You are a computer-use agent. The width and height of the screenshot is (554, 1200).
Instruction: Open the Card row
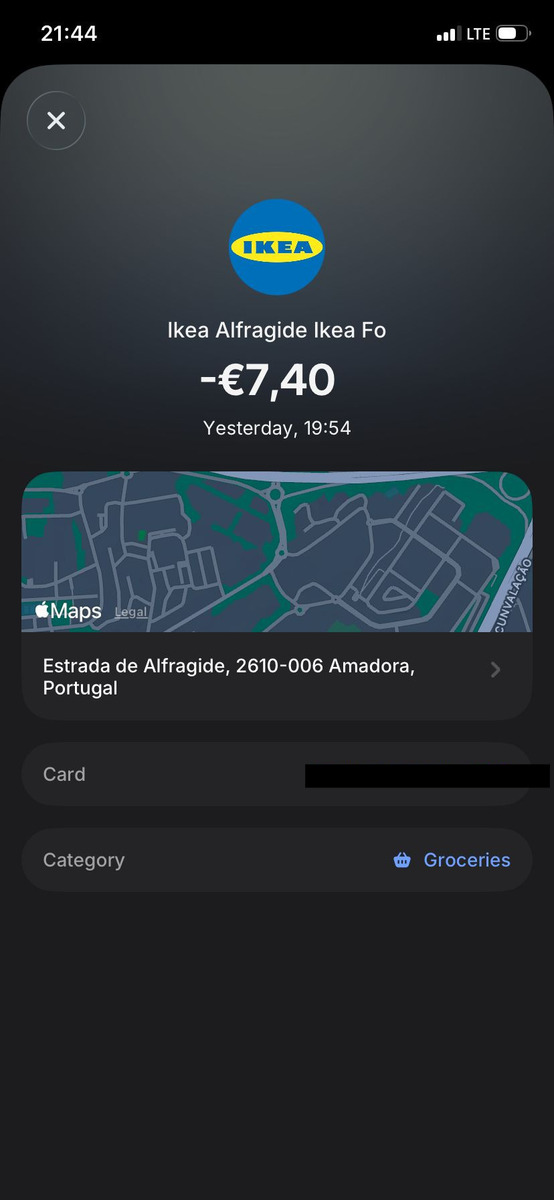tap(277, 774)
